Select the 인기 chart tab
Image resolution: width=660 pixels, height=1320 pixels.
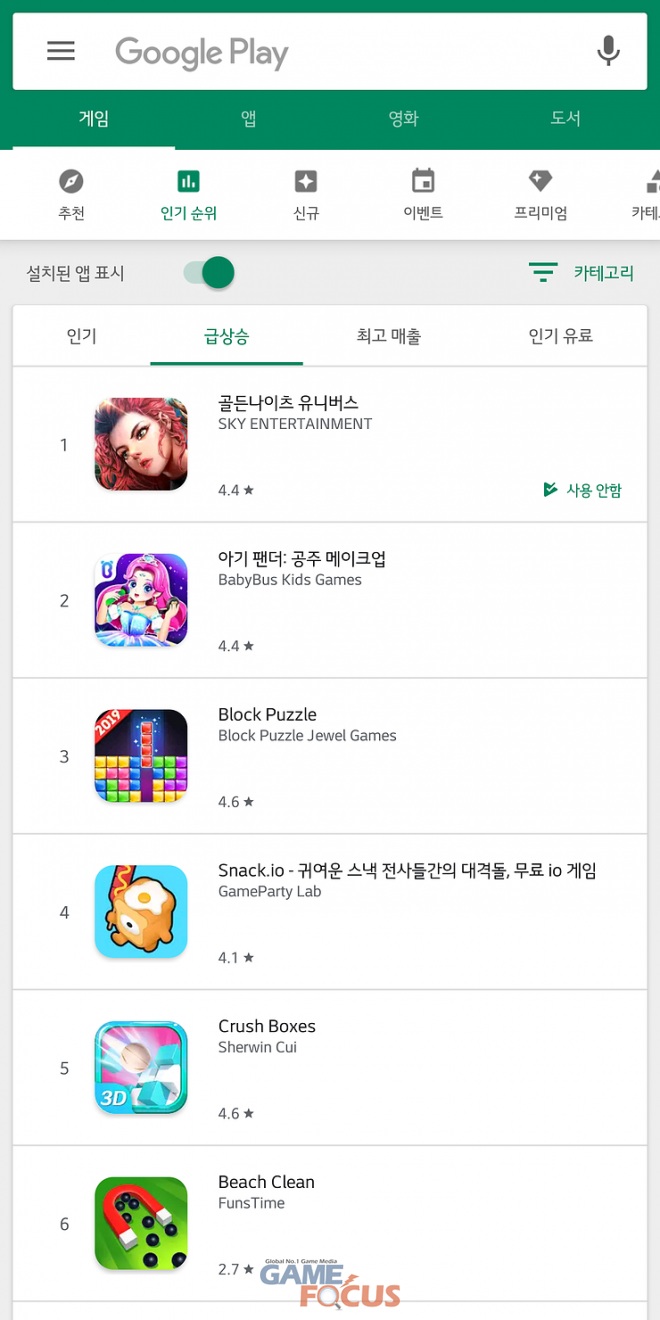coord(82,336)
